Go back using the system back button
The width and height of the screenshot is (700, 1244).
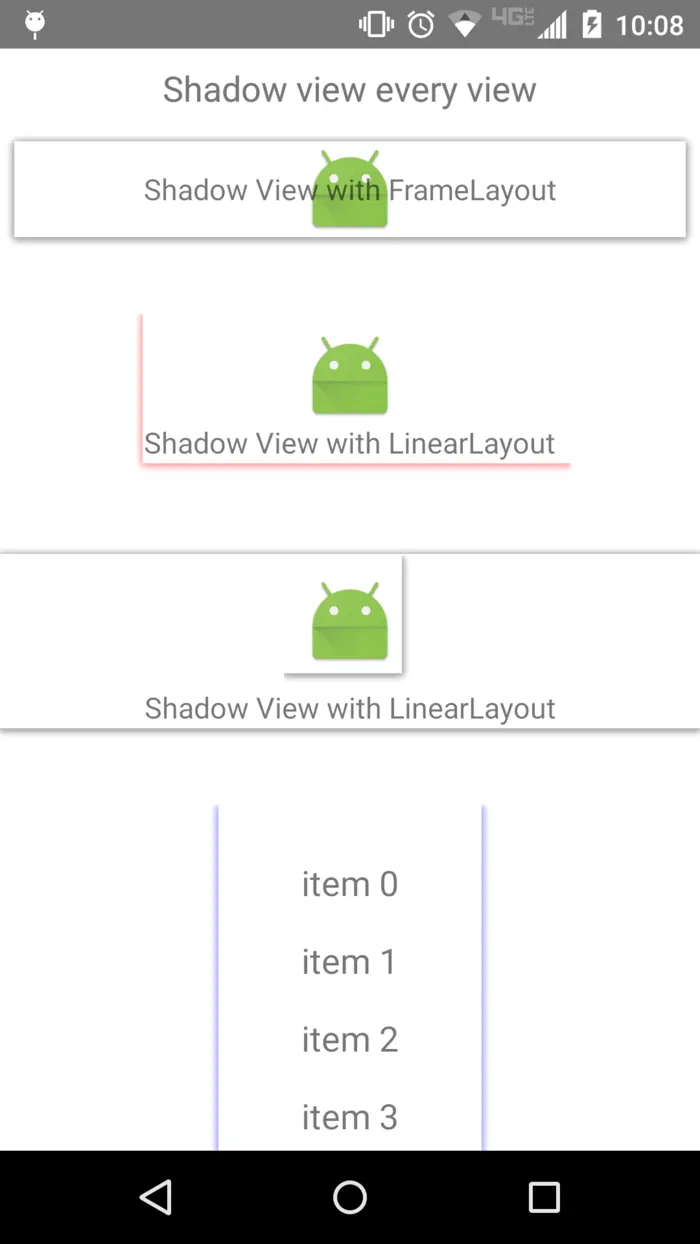pos(156,1197)
